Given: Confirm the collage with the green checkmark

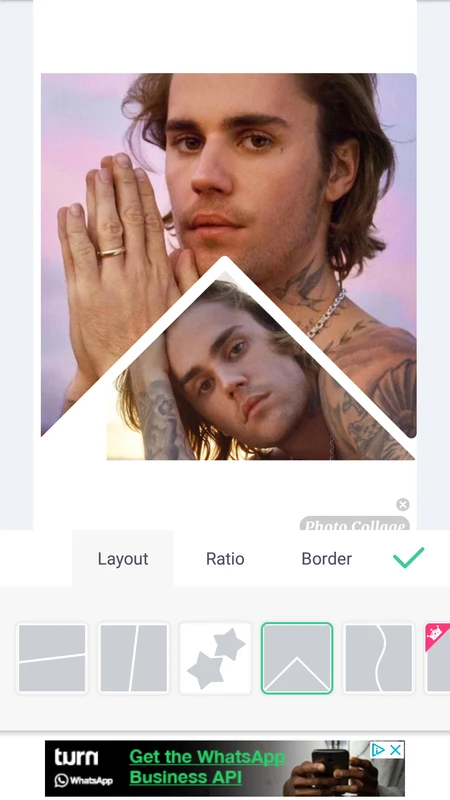Looking at the screenshot, I should (409, 558).
